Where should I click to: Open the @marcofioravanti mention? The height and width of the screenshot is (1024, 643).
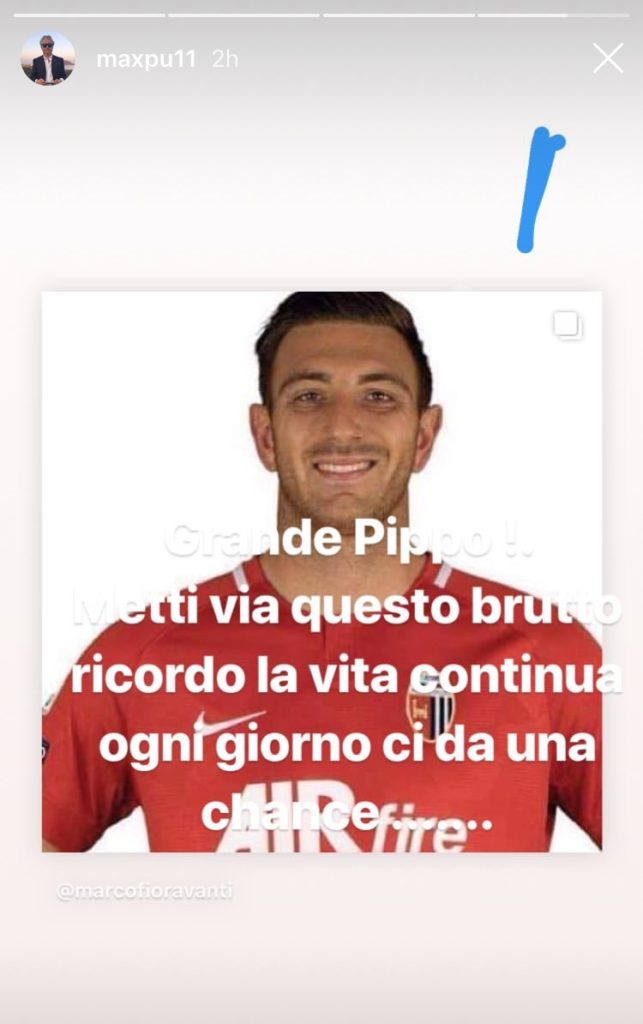(x=144, y=890)
